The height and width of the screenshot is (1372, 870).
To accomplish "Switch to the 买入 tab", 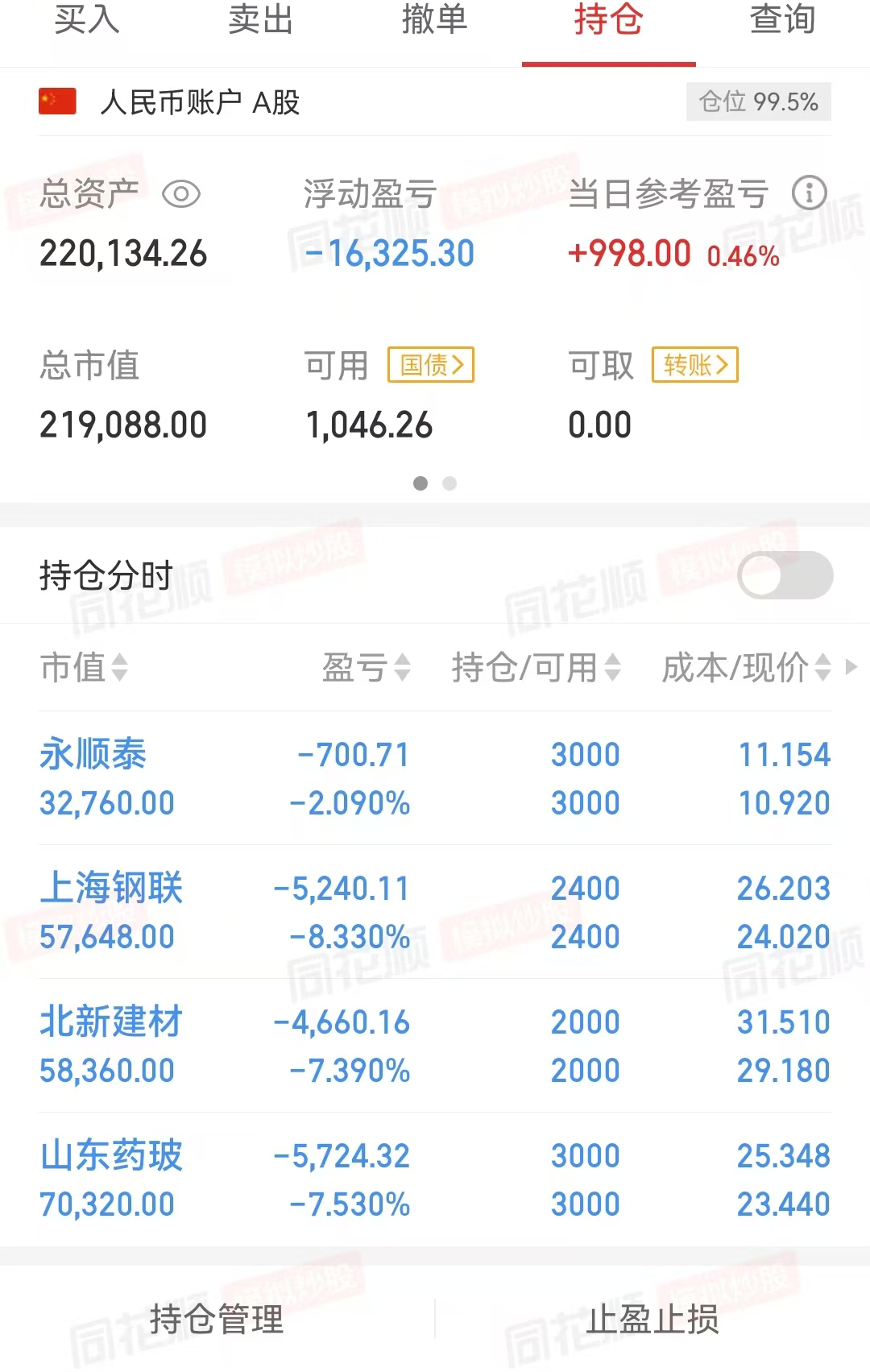I will coord(87,23).
